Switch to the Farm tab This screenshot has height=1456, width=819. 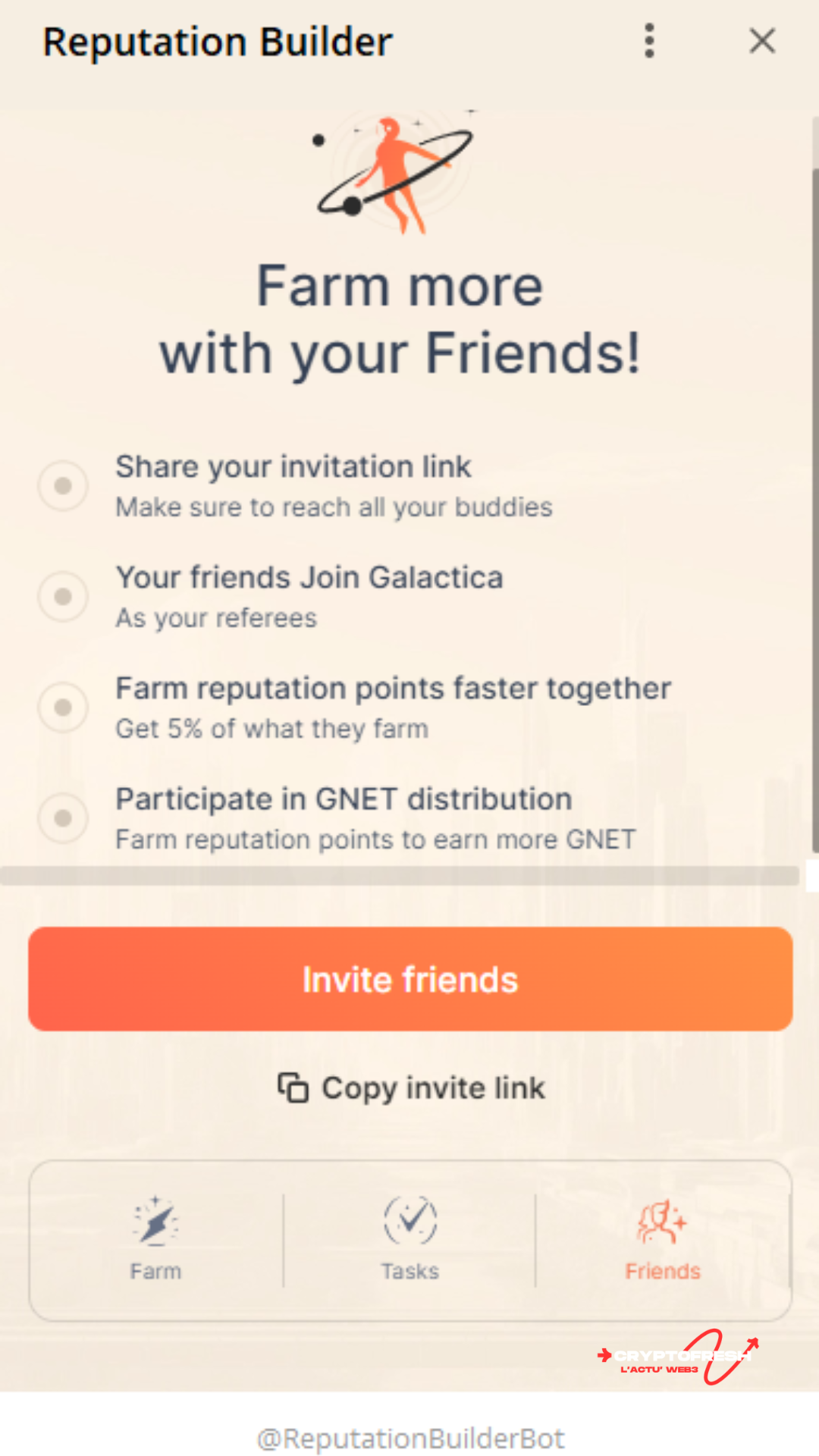pos(156,1239)
